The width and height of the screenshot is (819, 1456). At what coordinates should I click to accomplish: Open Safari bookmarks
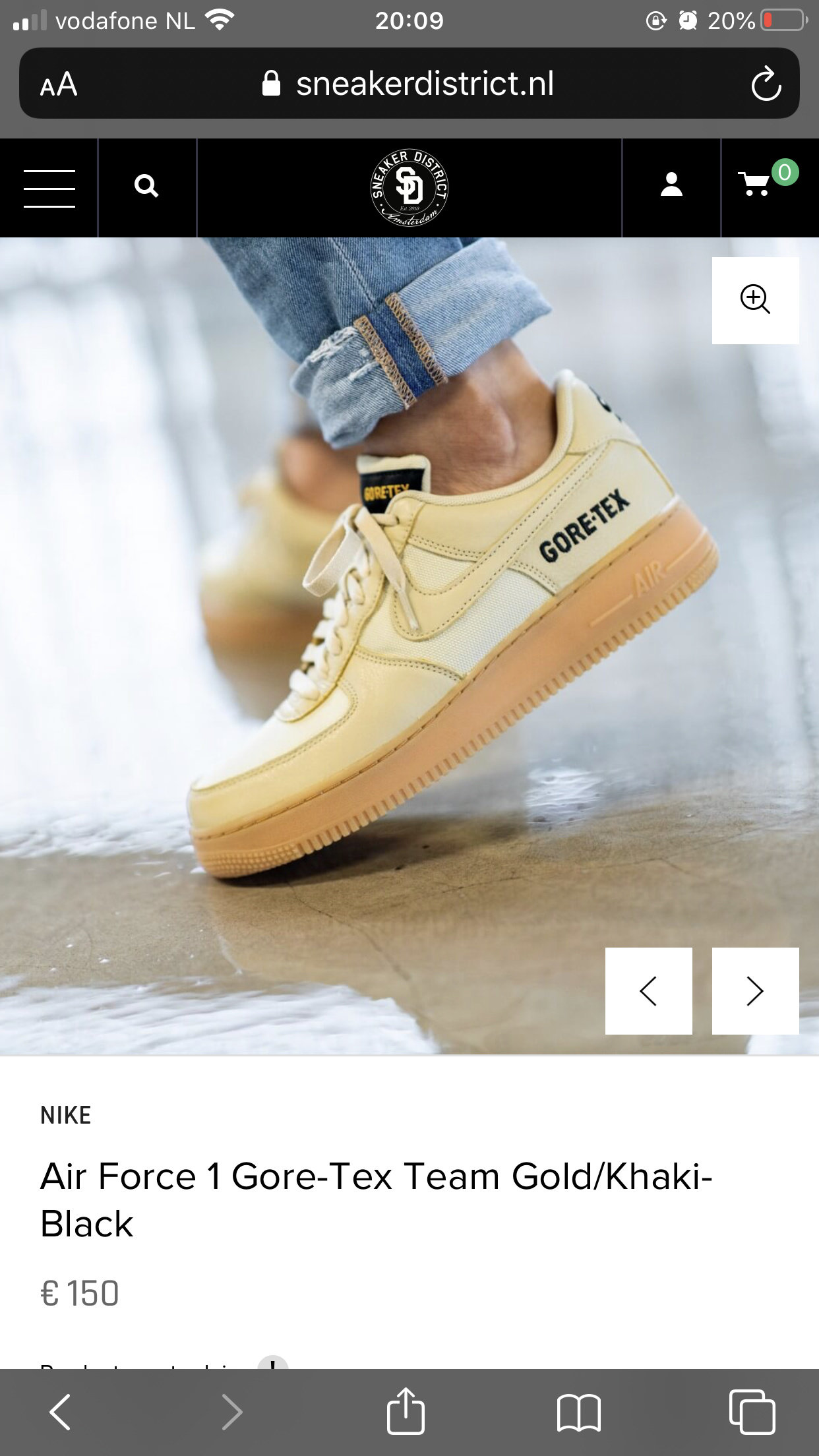pos(578,1412)
